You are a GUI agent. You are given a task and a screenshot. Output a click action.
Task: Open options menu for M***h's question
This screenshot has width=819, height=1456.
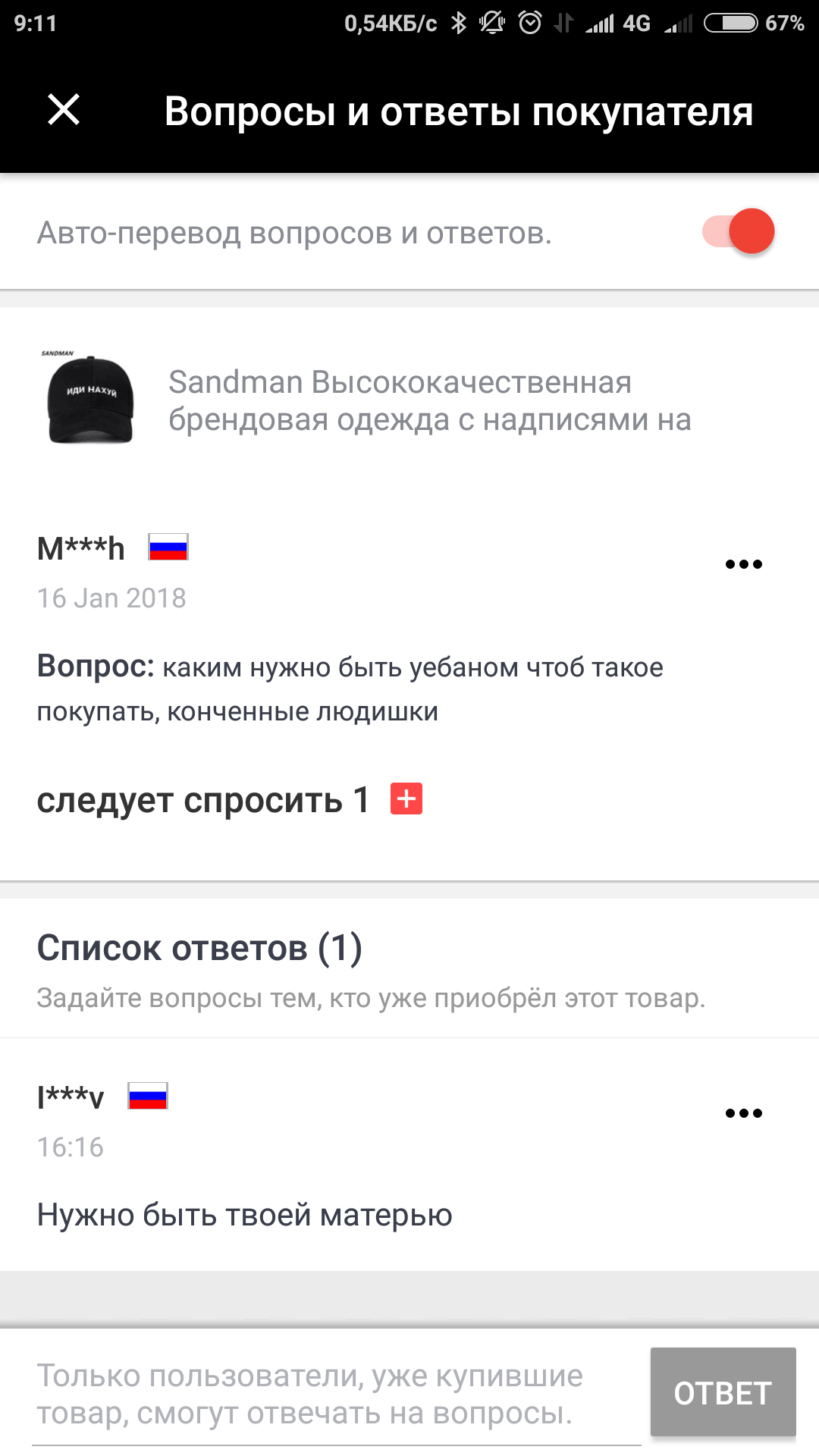tap(743, 564)
